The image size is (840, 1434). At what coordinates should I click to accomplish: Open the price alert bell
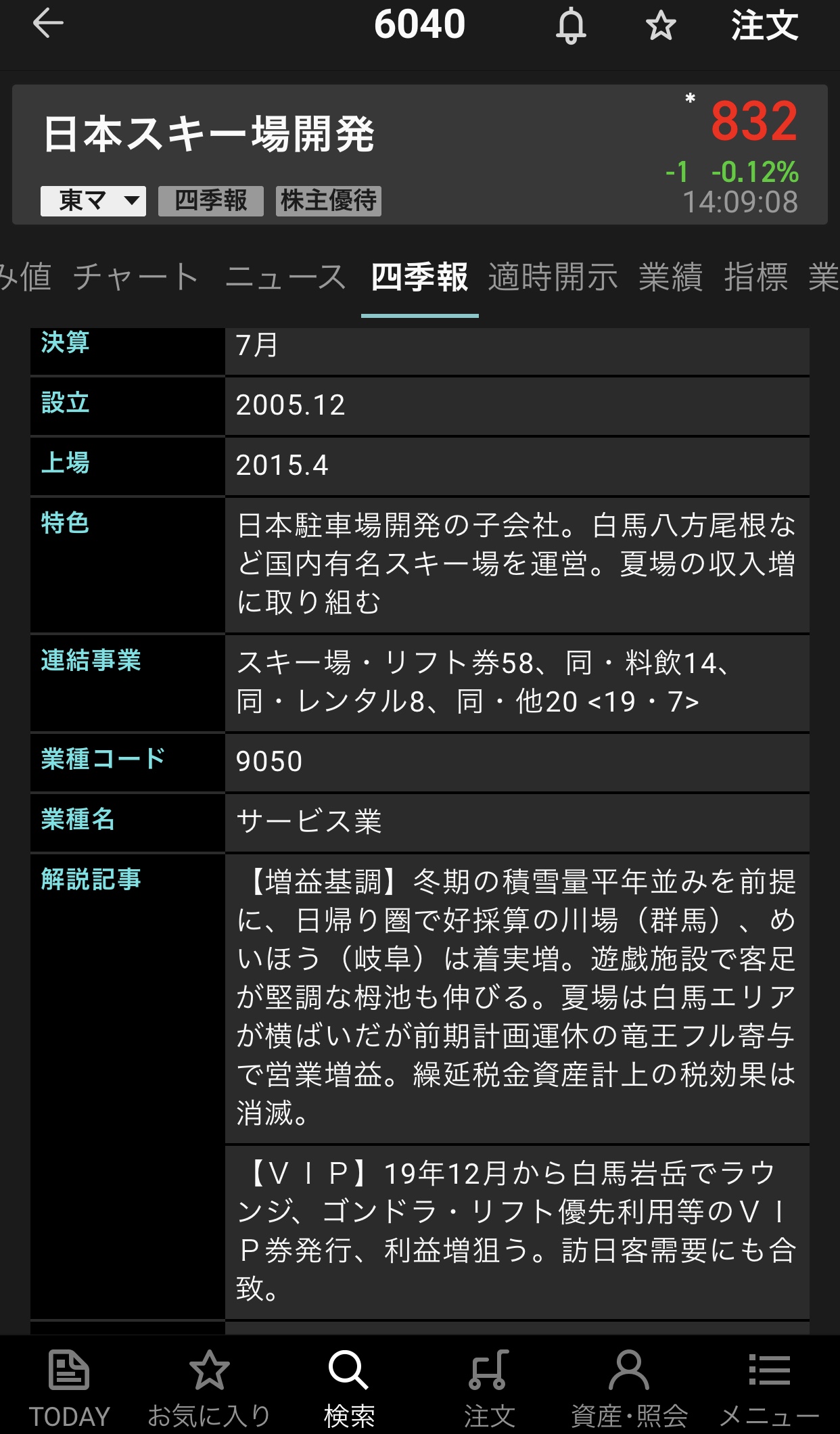[571, 26]
